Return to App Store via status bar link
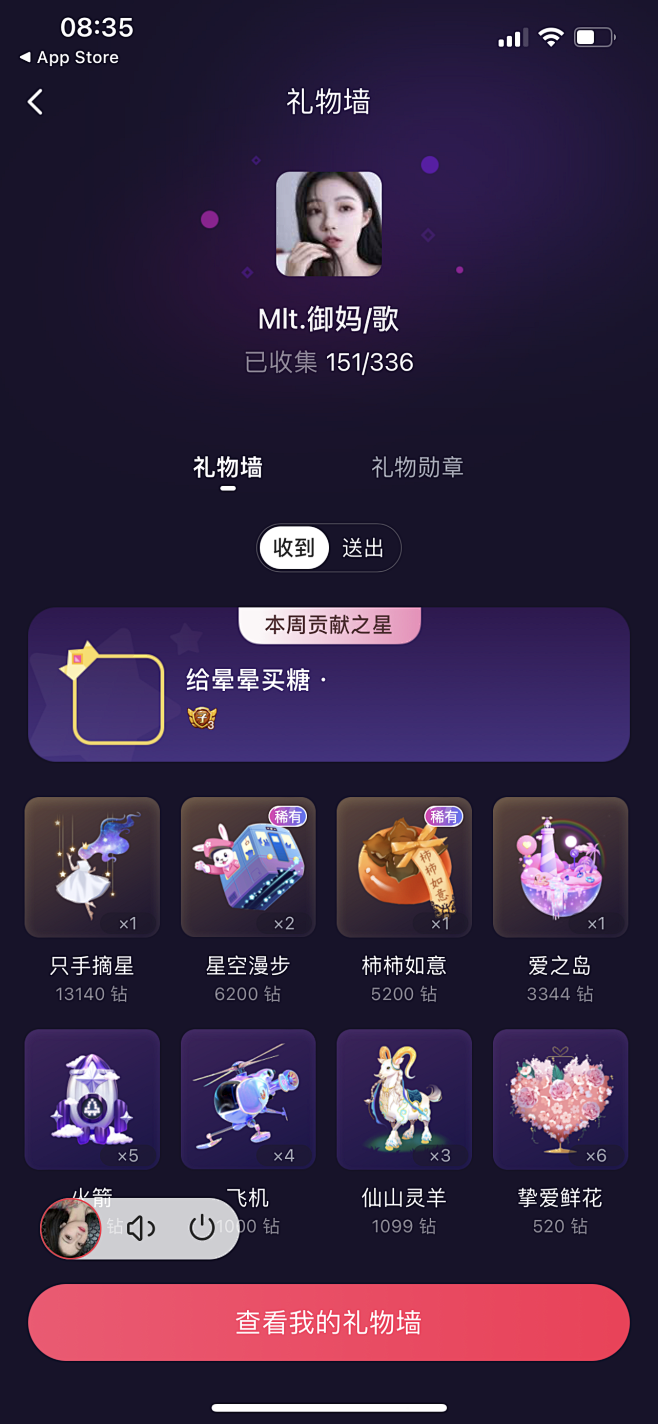This screenshot has height=1424, width=658. click(70, 58)
